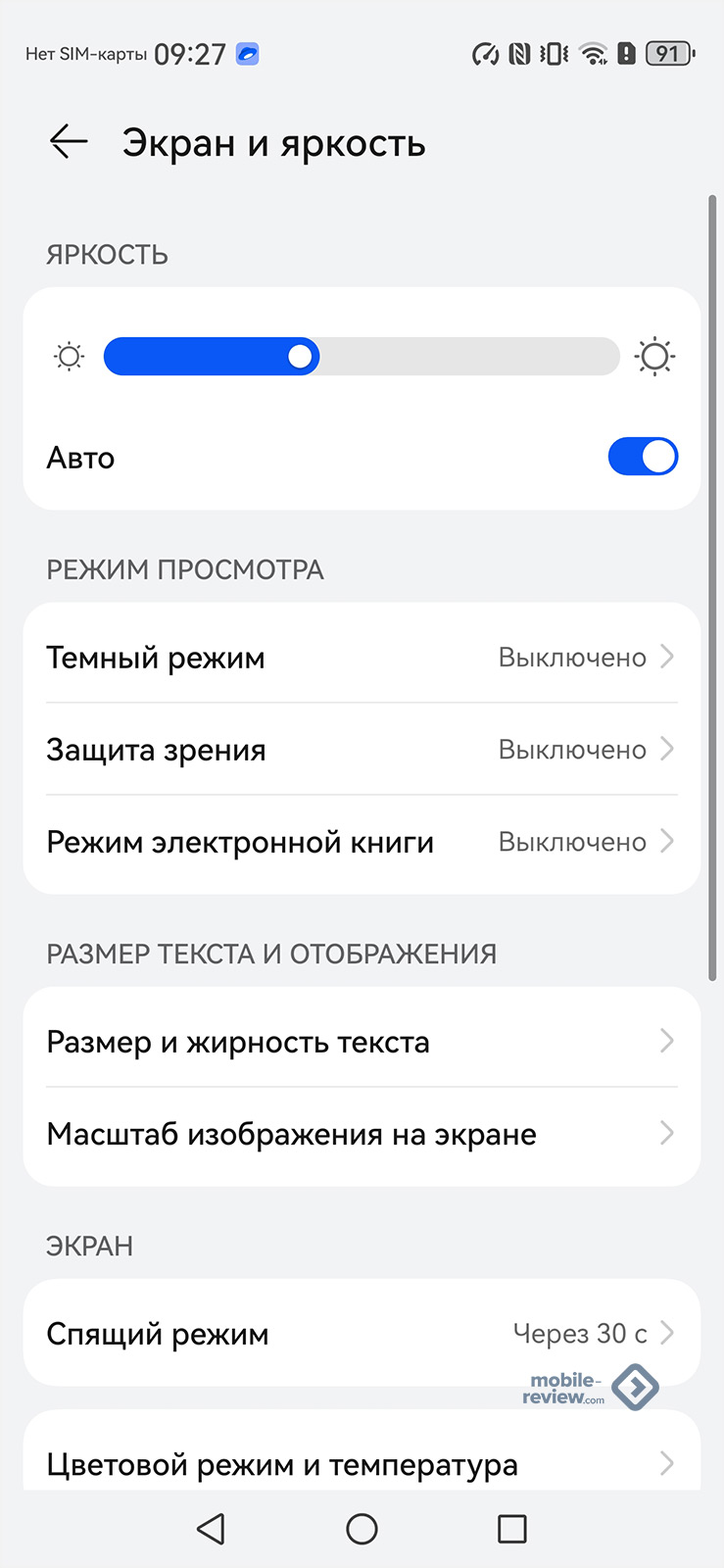Open Режим электронной книги
724x1568 pixels.
(362, 842)
